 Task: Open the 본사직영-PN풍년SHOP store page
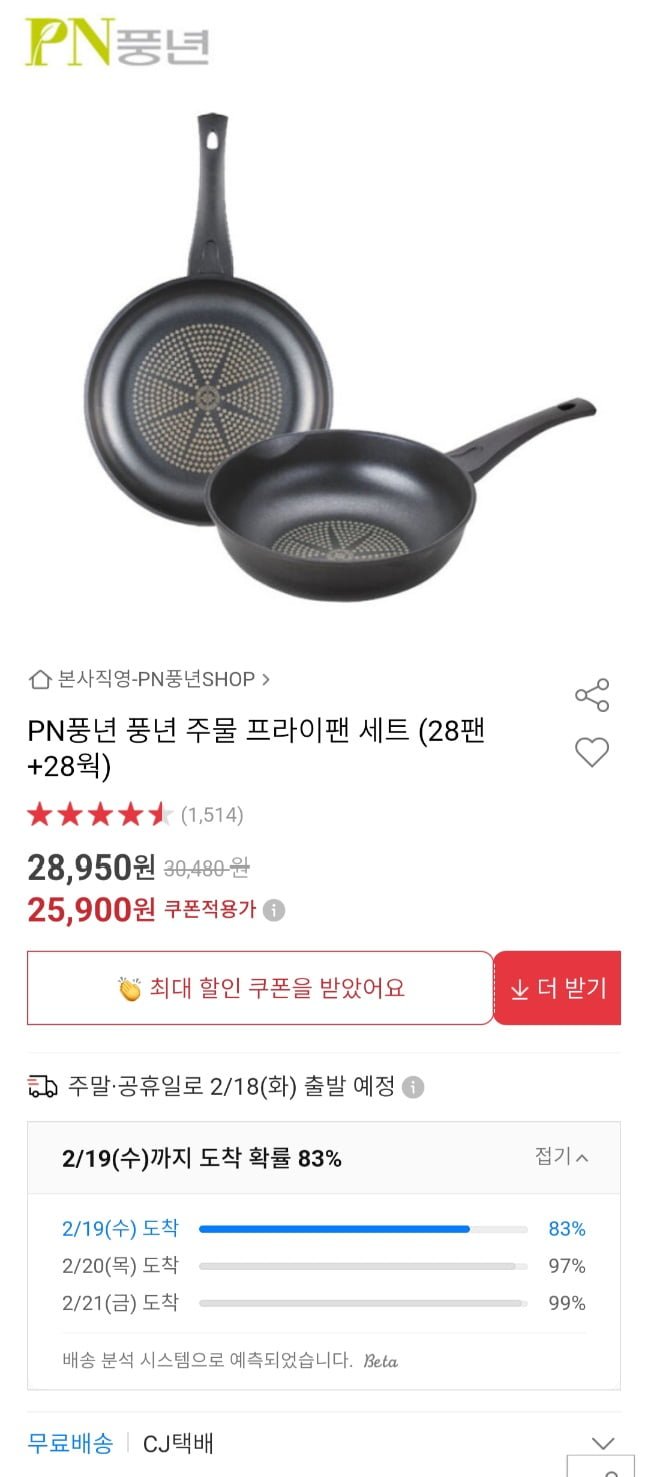150,680
